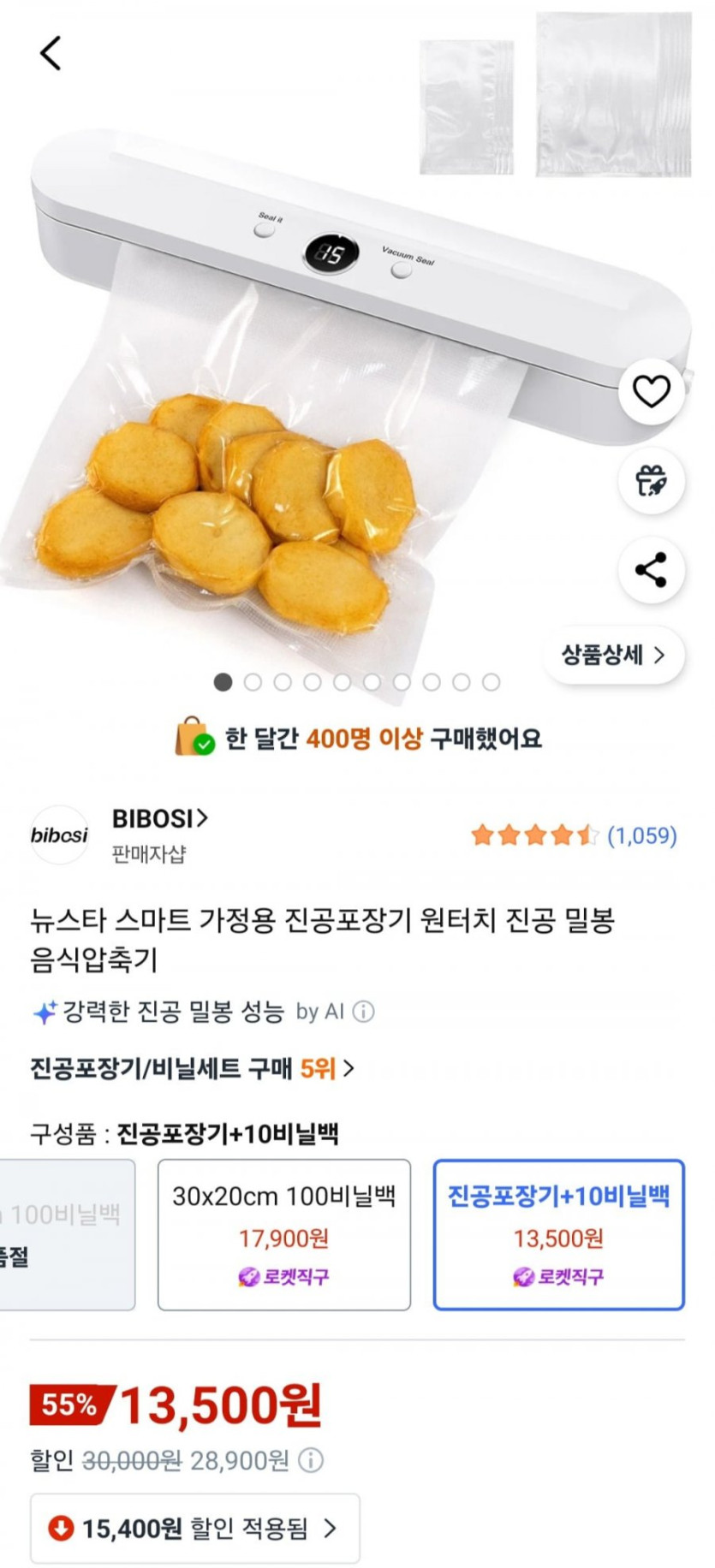
Task: Expand the 15,400원 할인 적용됨 details
Action: (195, 1528)
